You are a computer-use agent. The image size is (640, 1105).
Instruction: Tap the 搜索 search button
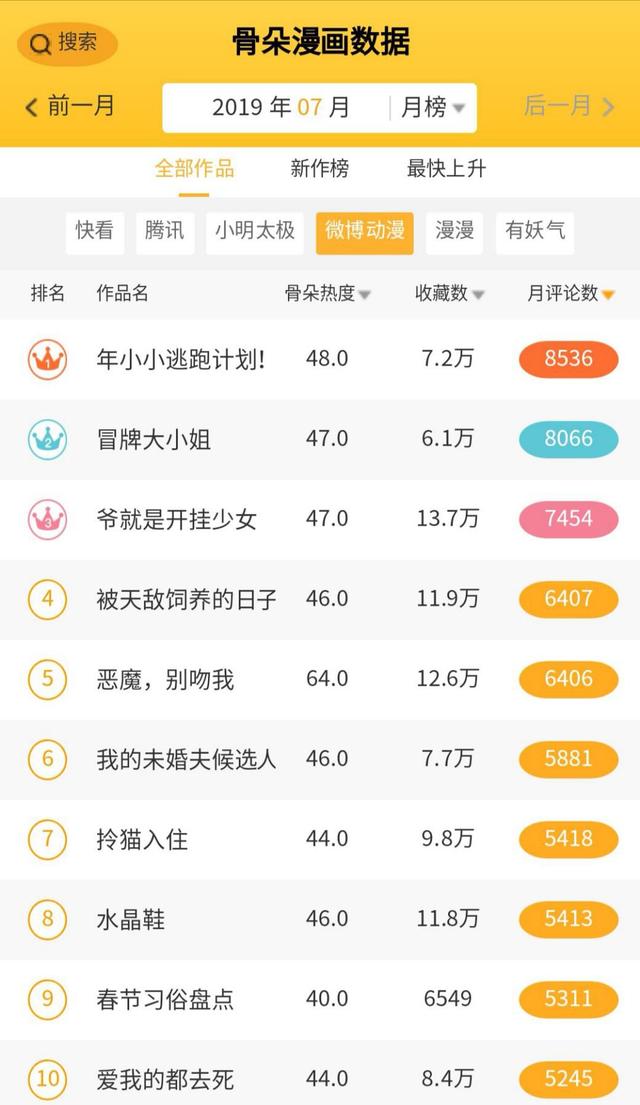[x=68, y=44]
